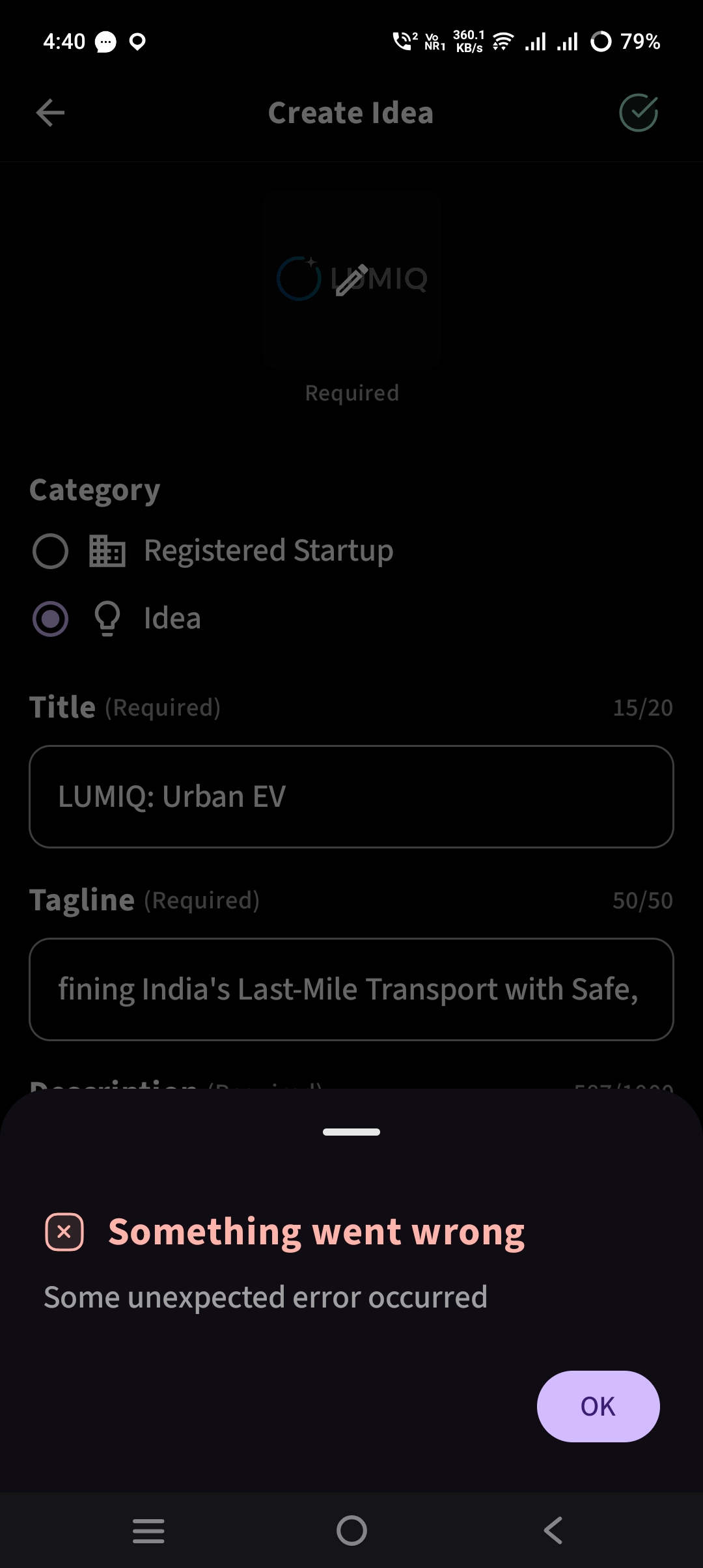The image size is (703, 1568).
Task: Select the Registered Startup category
Action: point(51,551)
